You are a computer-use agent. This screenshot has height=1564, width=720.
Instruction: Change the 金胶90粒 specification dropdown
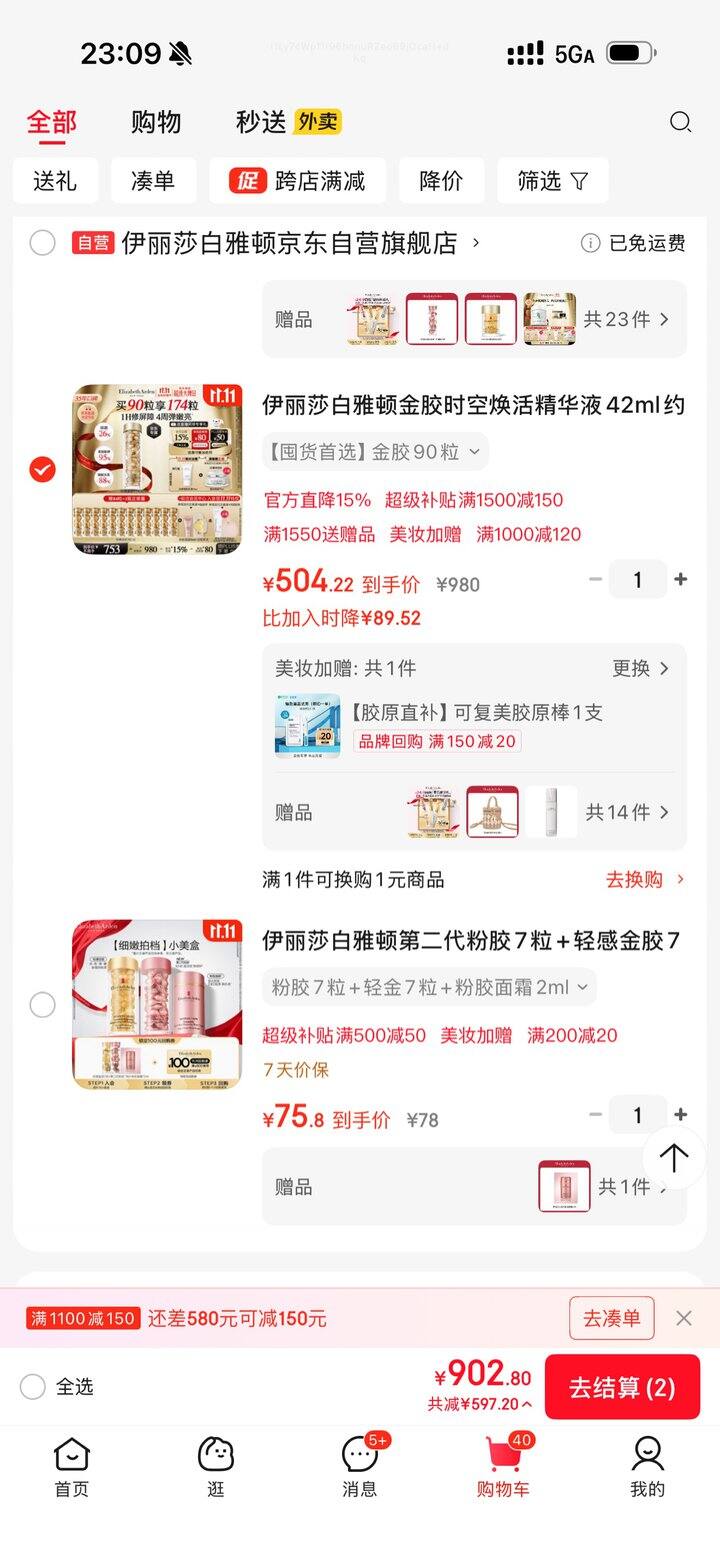pyautogui.click(x=375, y=452)
